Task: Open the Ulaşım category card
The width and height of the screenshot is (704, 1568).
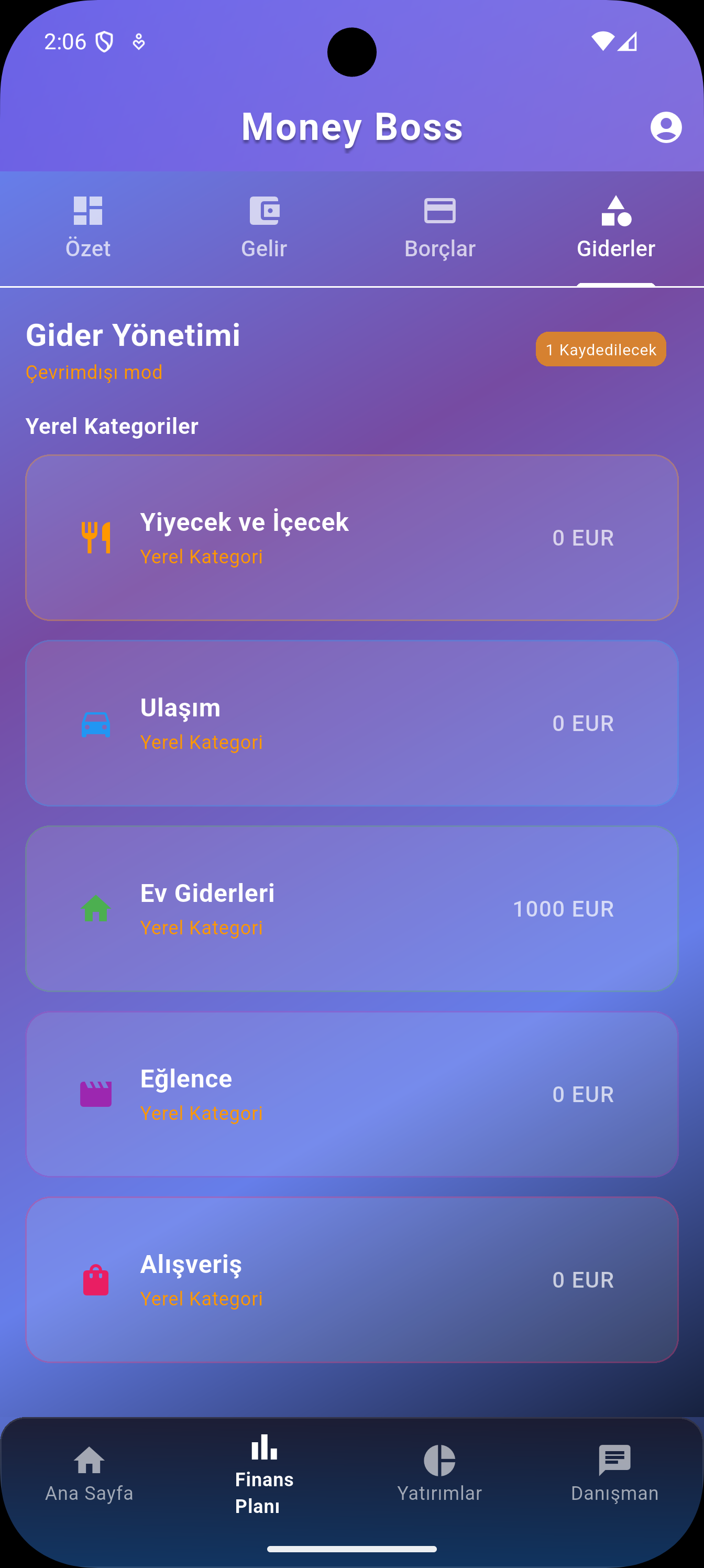Action: pyautogui.click(x=351, y=723)
